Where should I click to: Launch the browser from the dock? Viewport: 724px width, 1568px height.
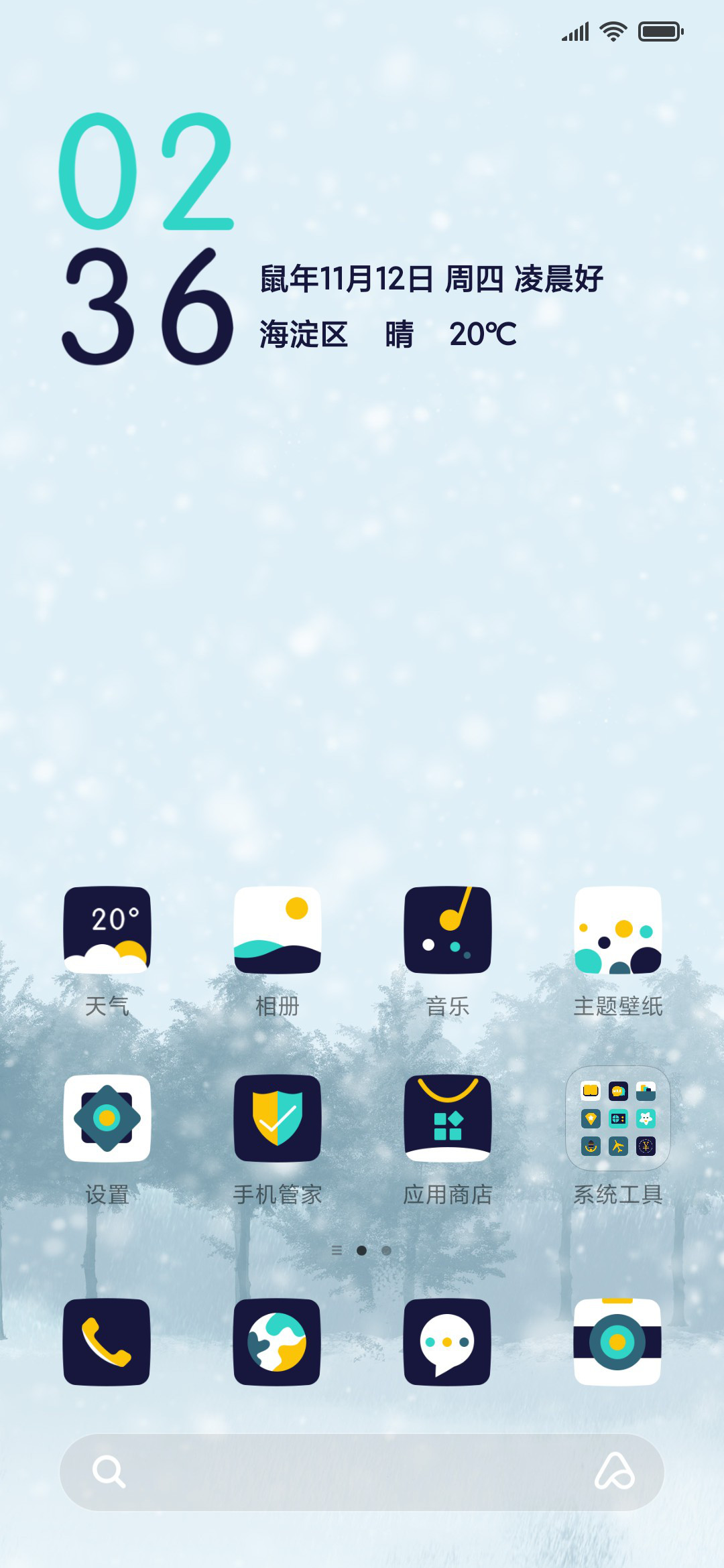click(x=277, y=1342)
